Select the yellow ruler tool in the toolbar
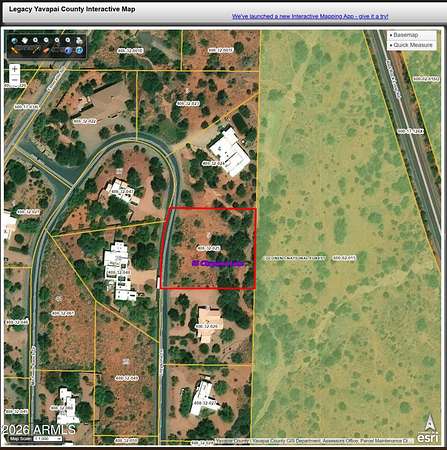Image resolution: width=447 pixels, height=450 pixels. (14, 51)
